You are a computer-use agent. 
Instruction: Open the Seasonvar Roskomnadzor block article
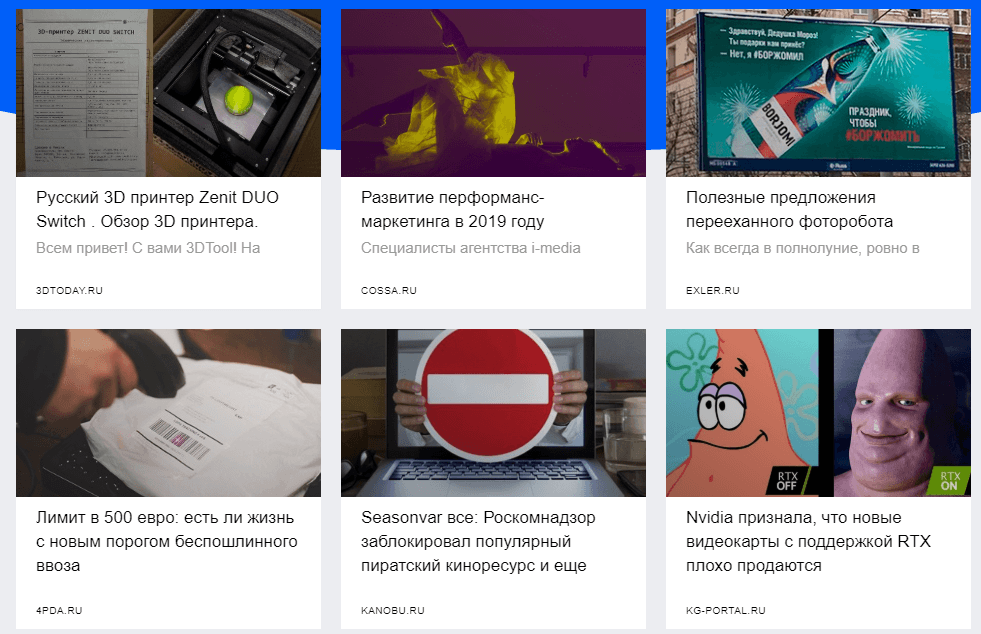coord(478,541)
